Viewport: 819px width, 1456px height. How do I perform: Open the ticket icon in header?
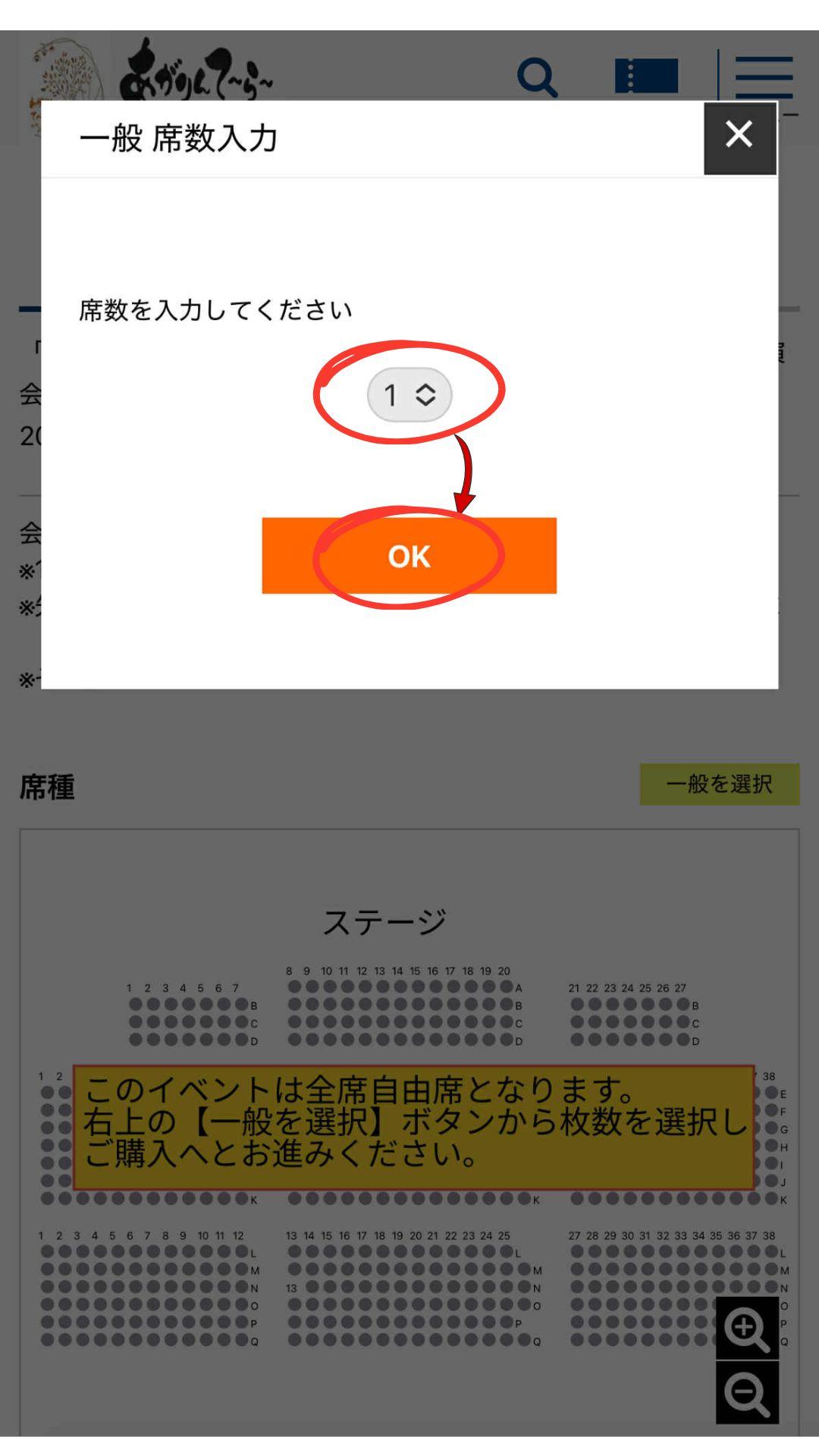(x=646, y=76)
